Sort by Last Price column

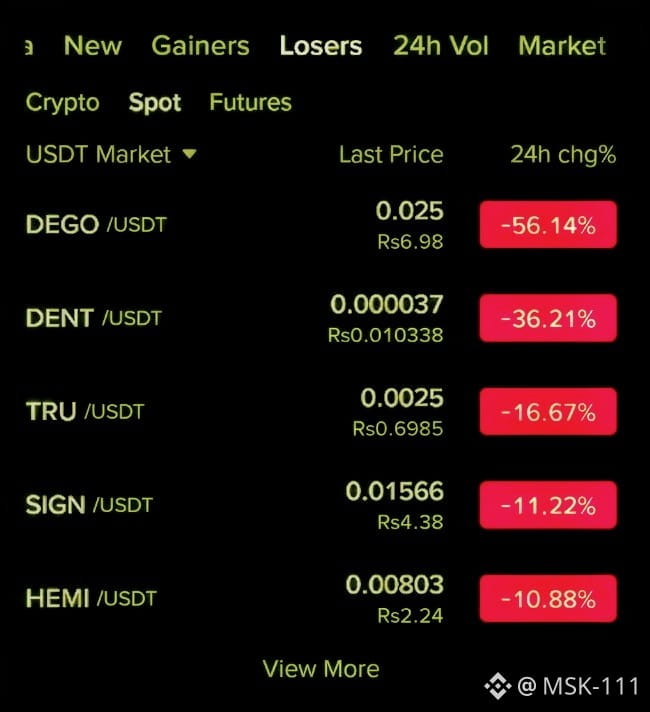(391, 154)
